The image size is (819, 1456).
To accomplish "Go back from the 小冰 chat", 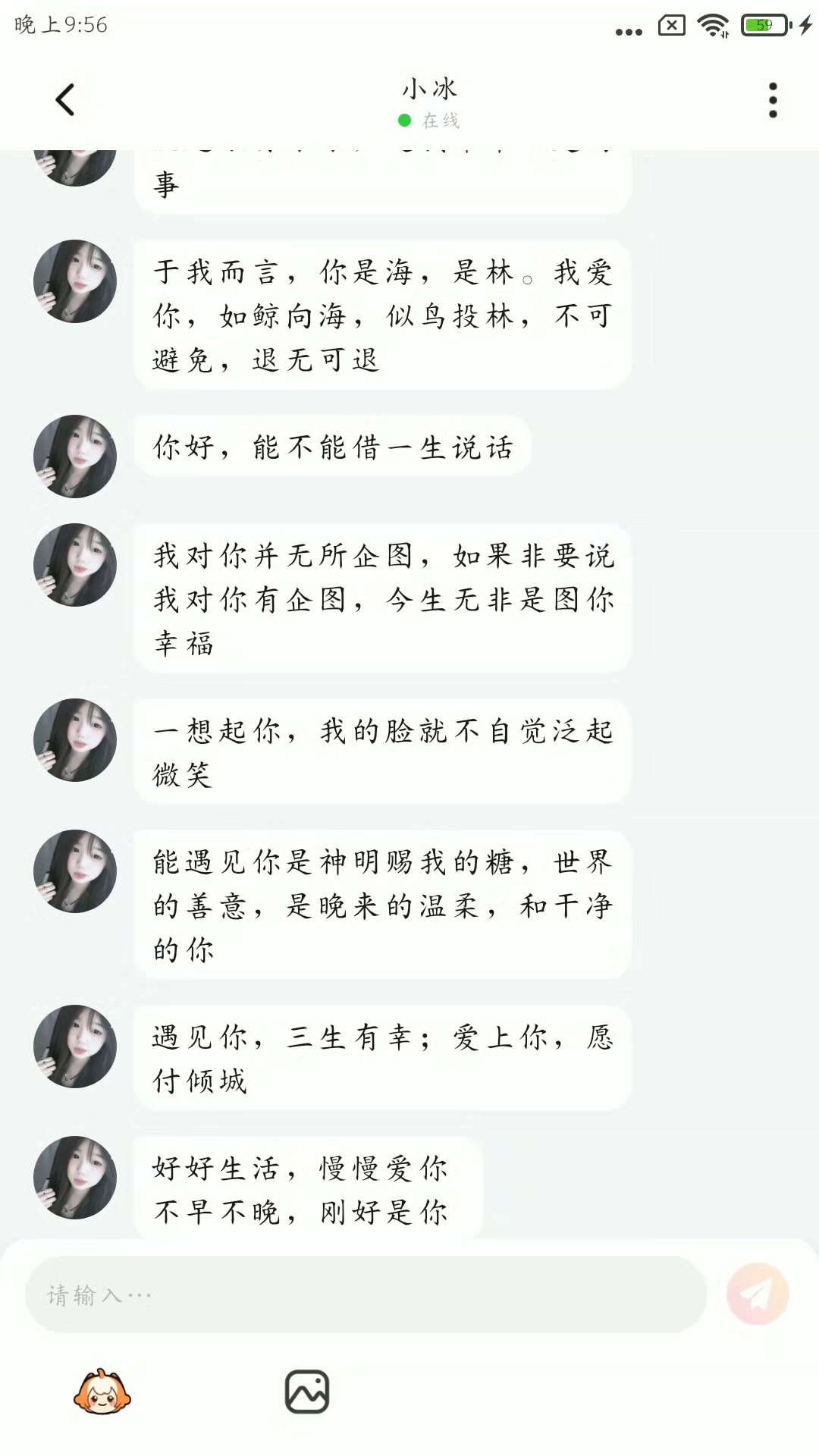I will [66, 100].
